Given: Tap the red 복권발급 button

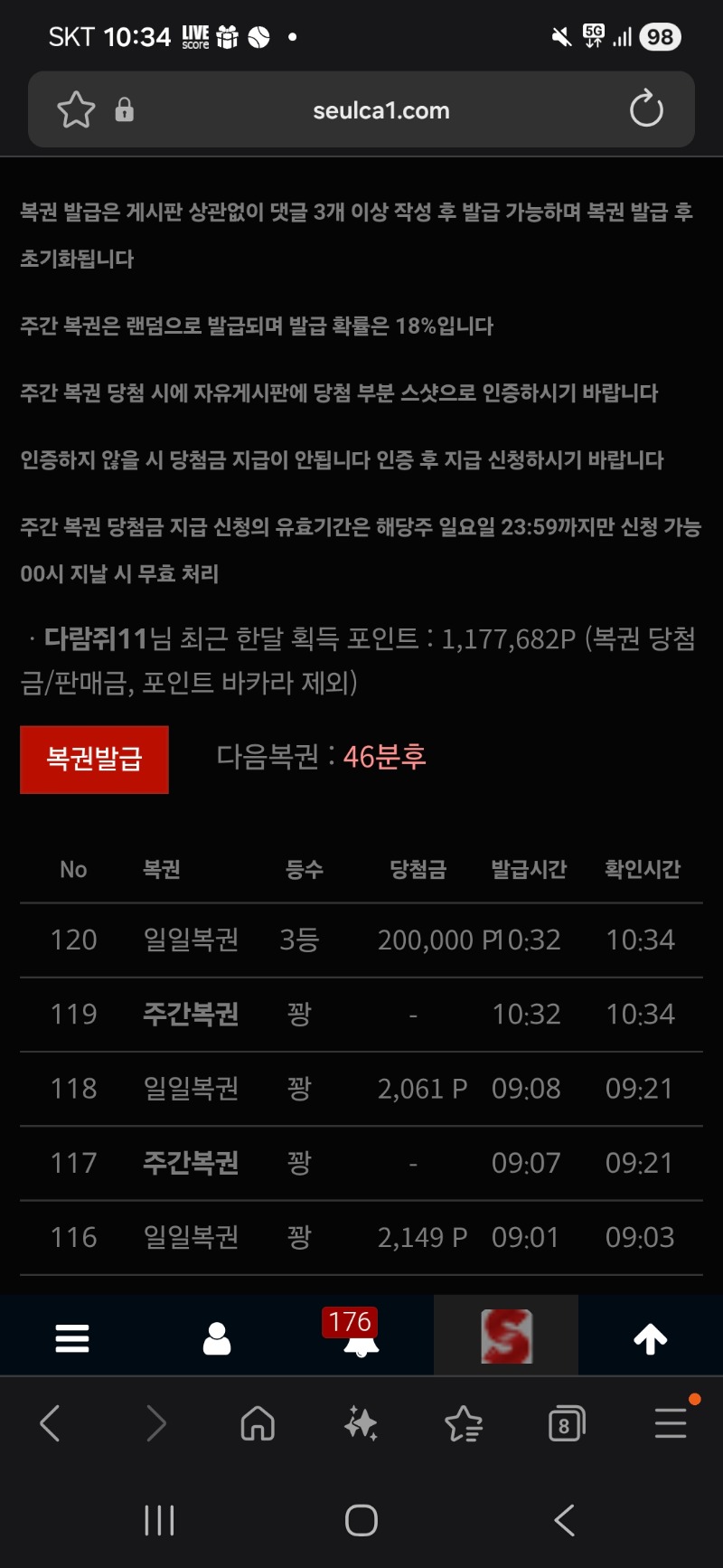Looking at the screenshot, I should [x=94, y=759].
